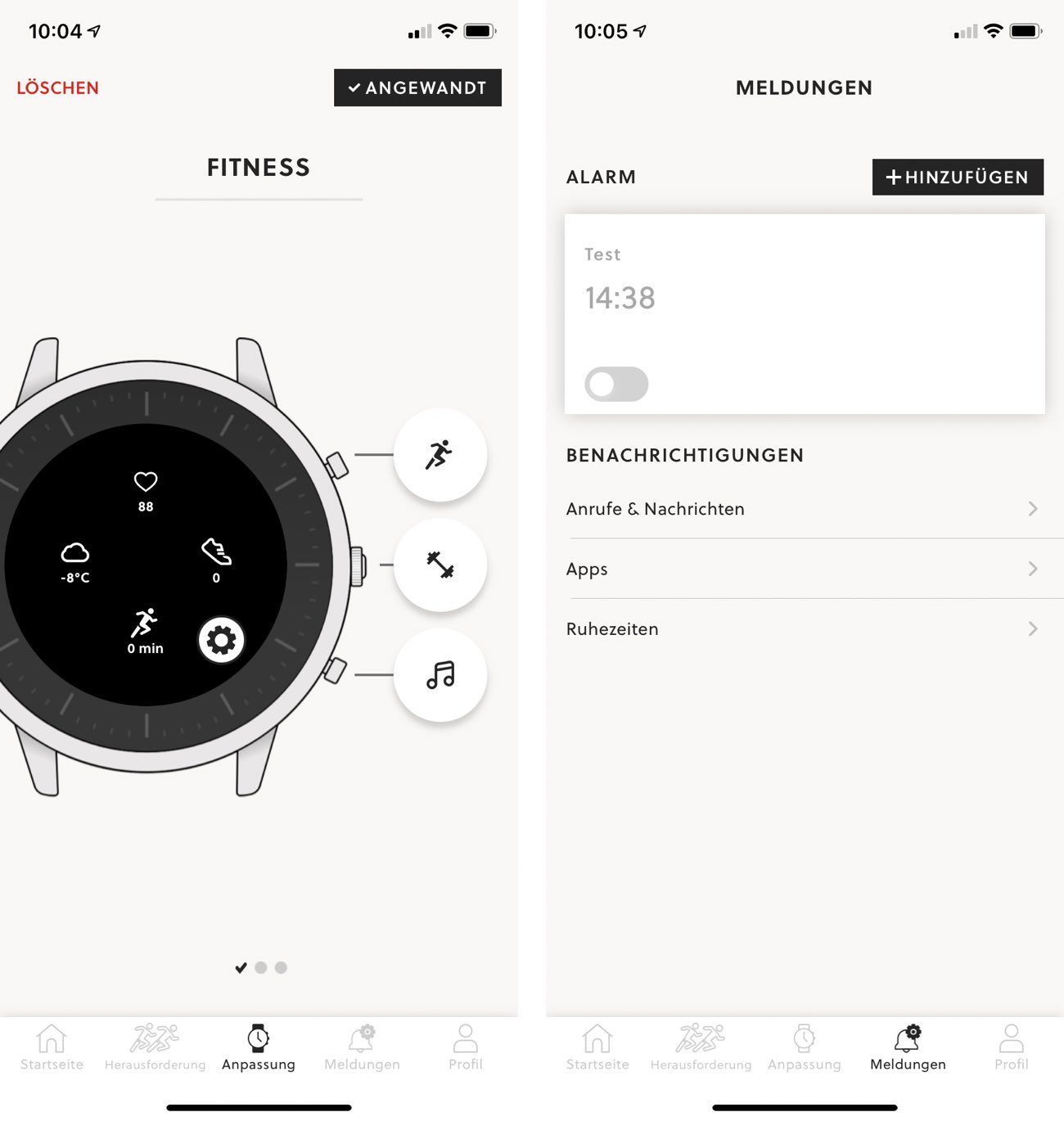Open the Apps notifications row
Viewport: 1064px width, 1121px height.
pyautogui.click(x=804, y=569)
